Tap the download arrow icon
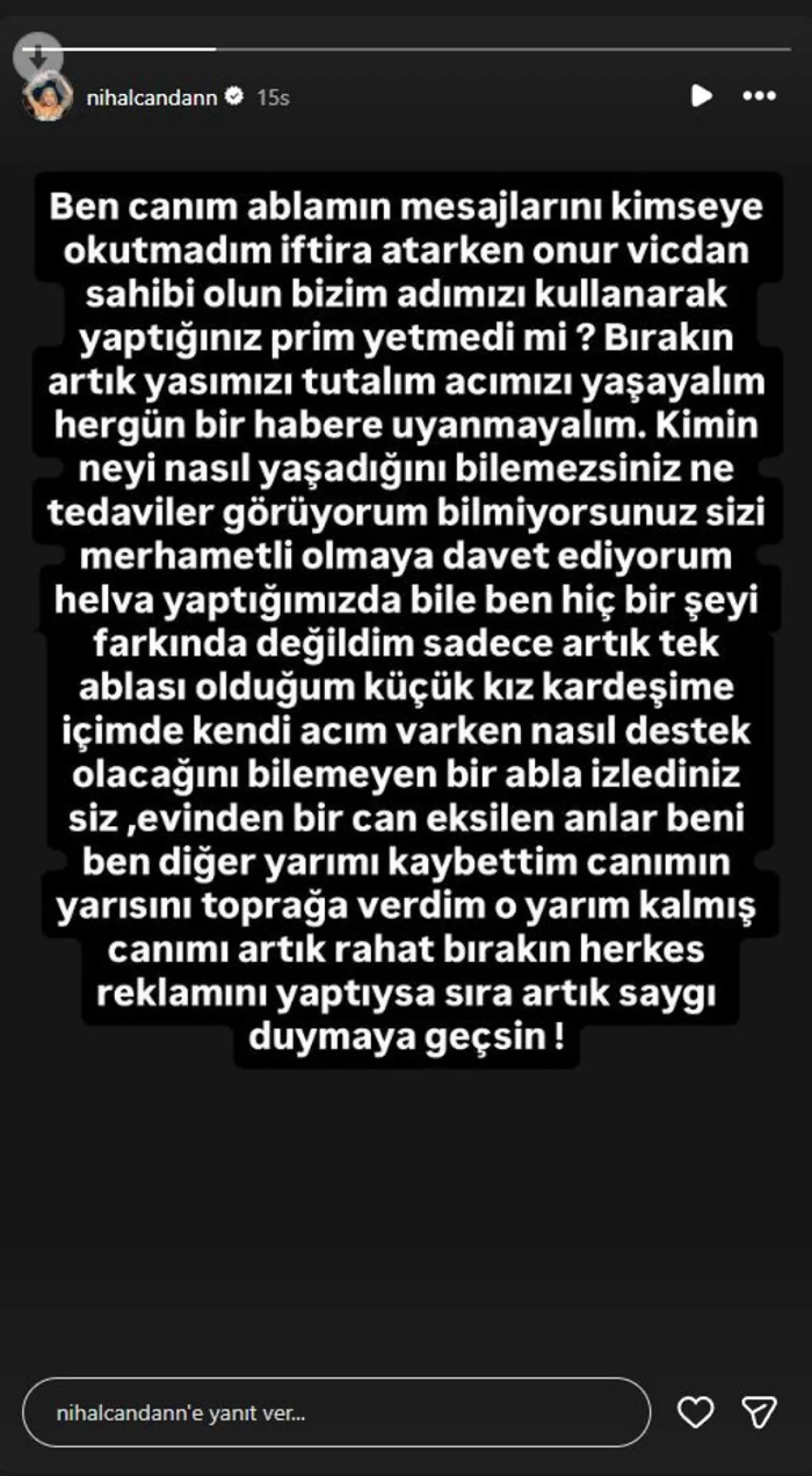 (38, 57)
